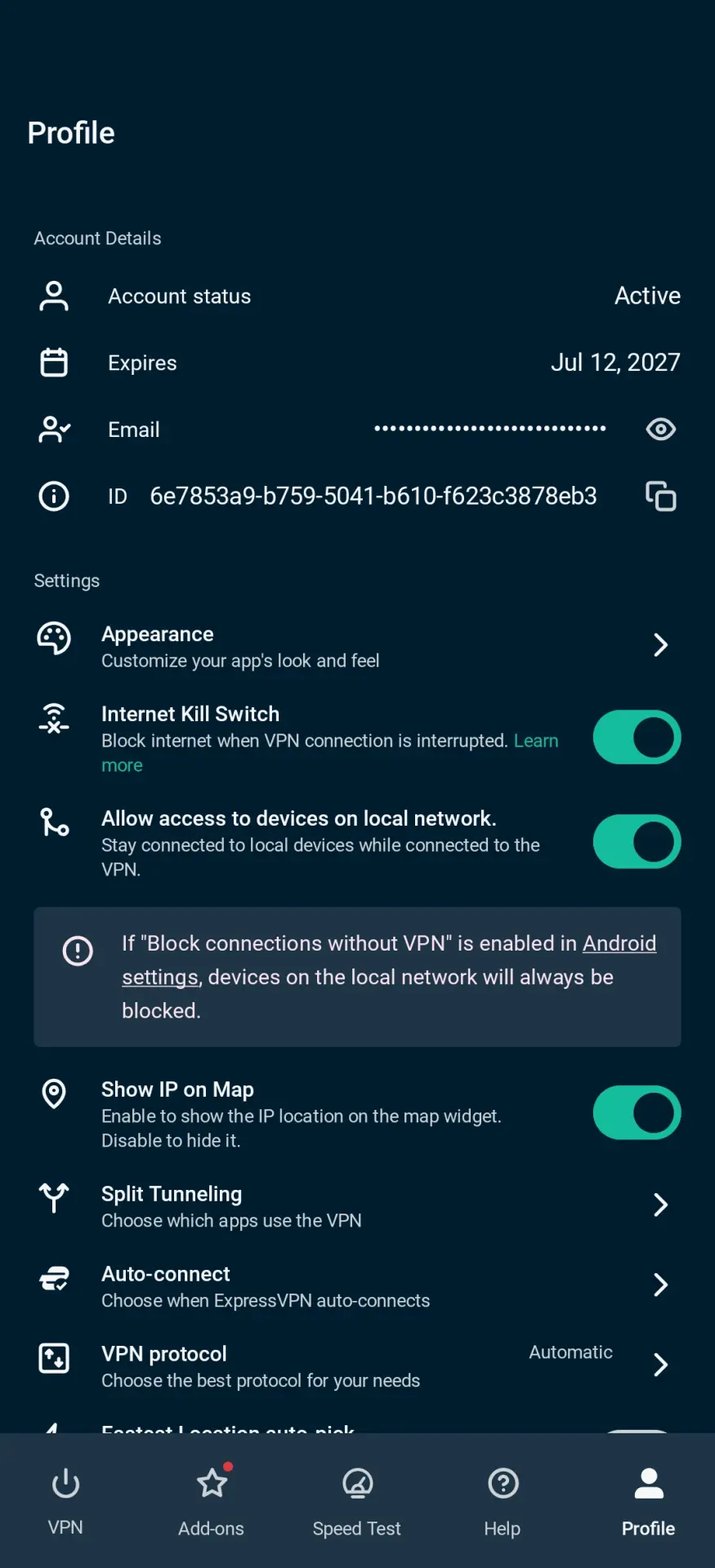The image size is (715, 1568).
Task: Copy the account ID
Action: tap(660, 496)
